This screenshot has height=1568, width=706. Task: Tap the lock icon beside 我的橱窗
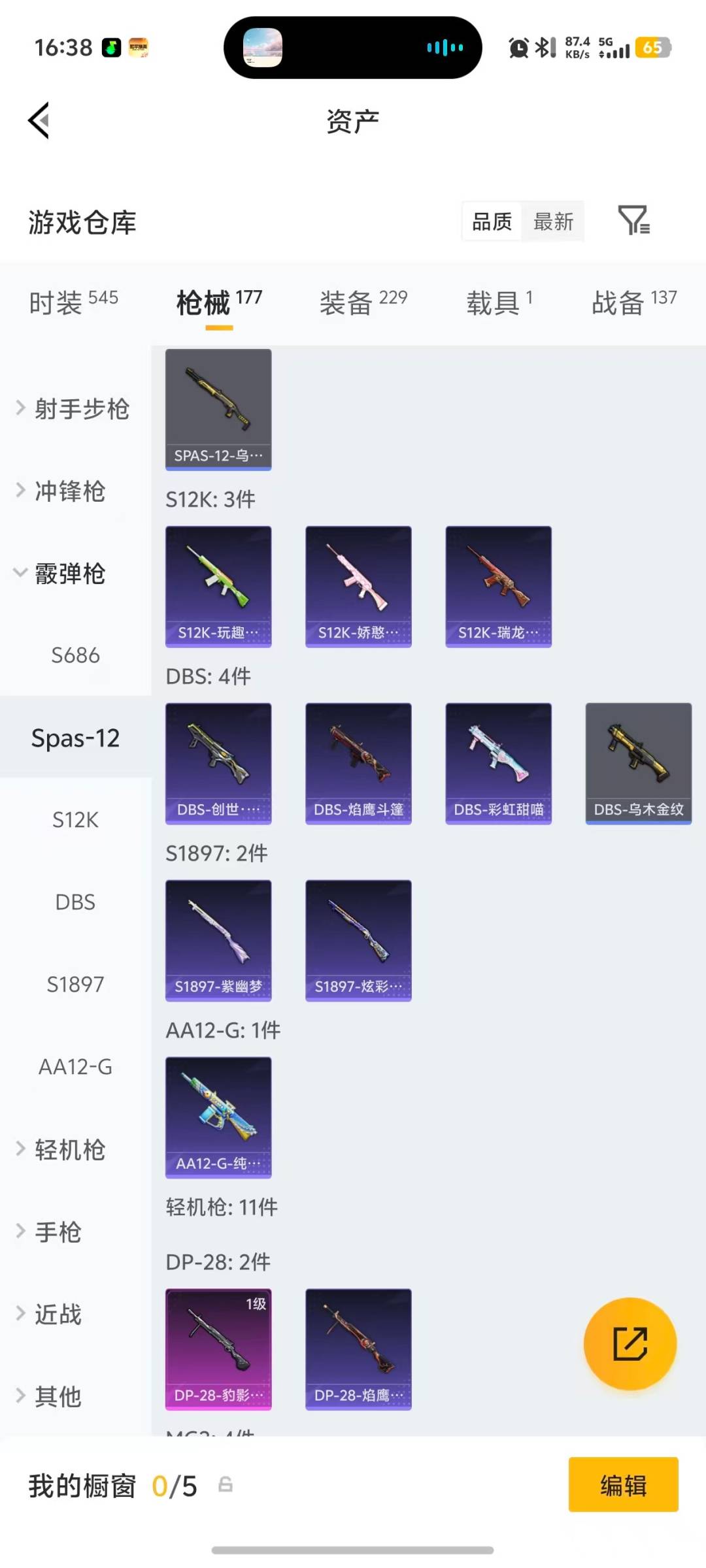coord(226,1485)
